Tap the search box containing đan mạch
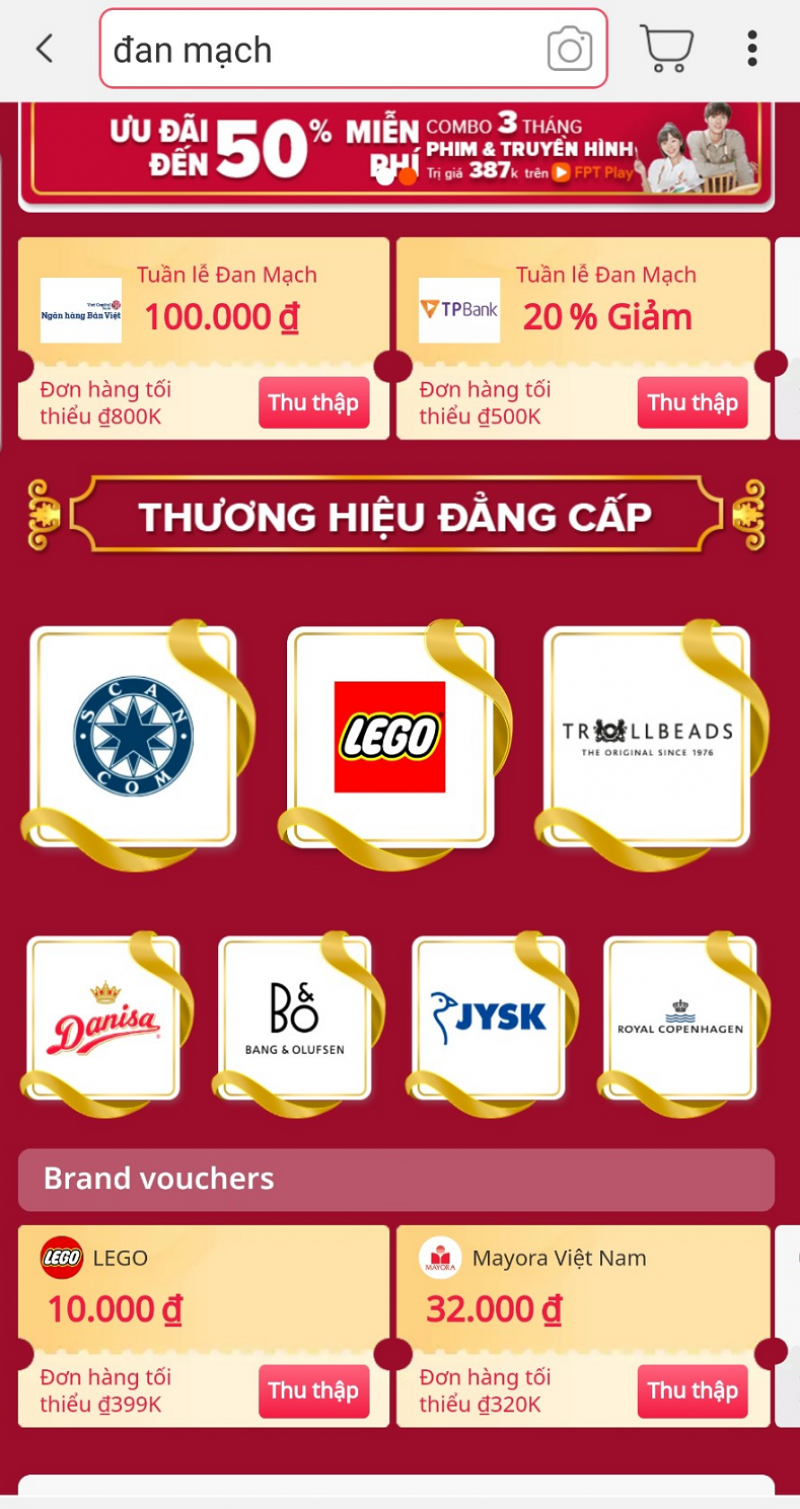This screenshot has height=1509, width=800. point(353,48)
